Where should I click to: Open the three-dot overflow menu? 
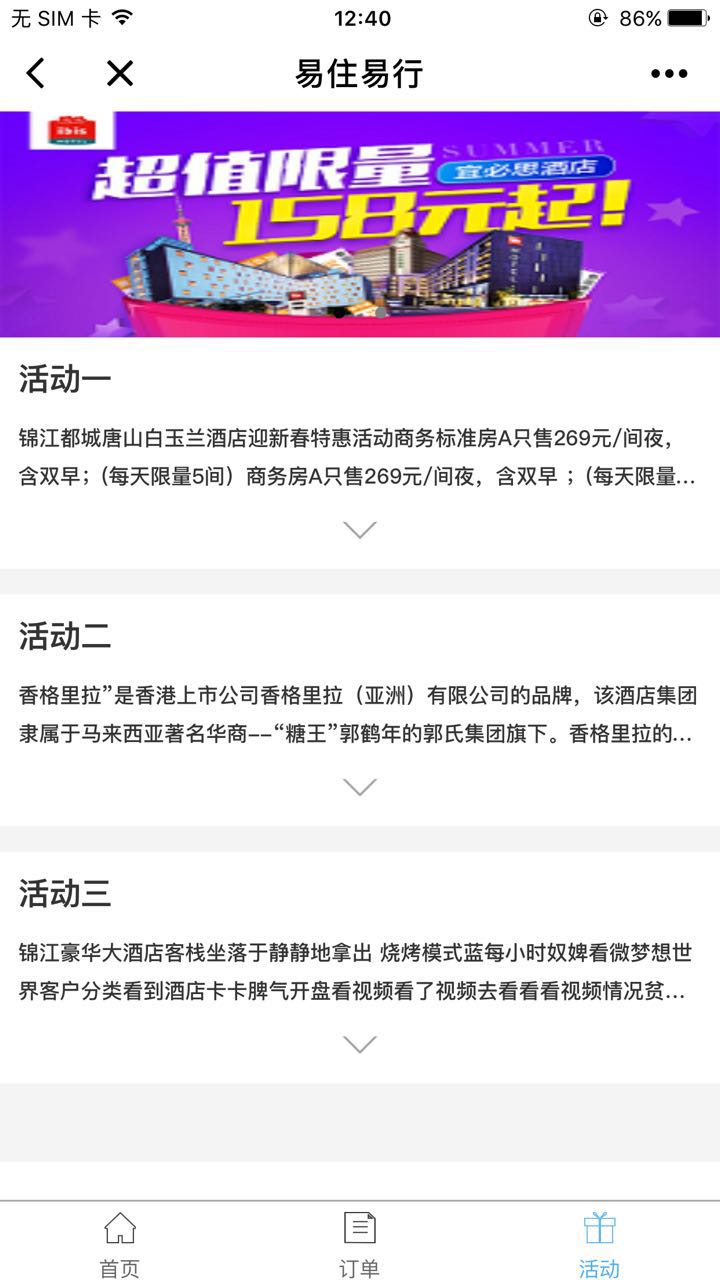(668, 73)
